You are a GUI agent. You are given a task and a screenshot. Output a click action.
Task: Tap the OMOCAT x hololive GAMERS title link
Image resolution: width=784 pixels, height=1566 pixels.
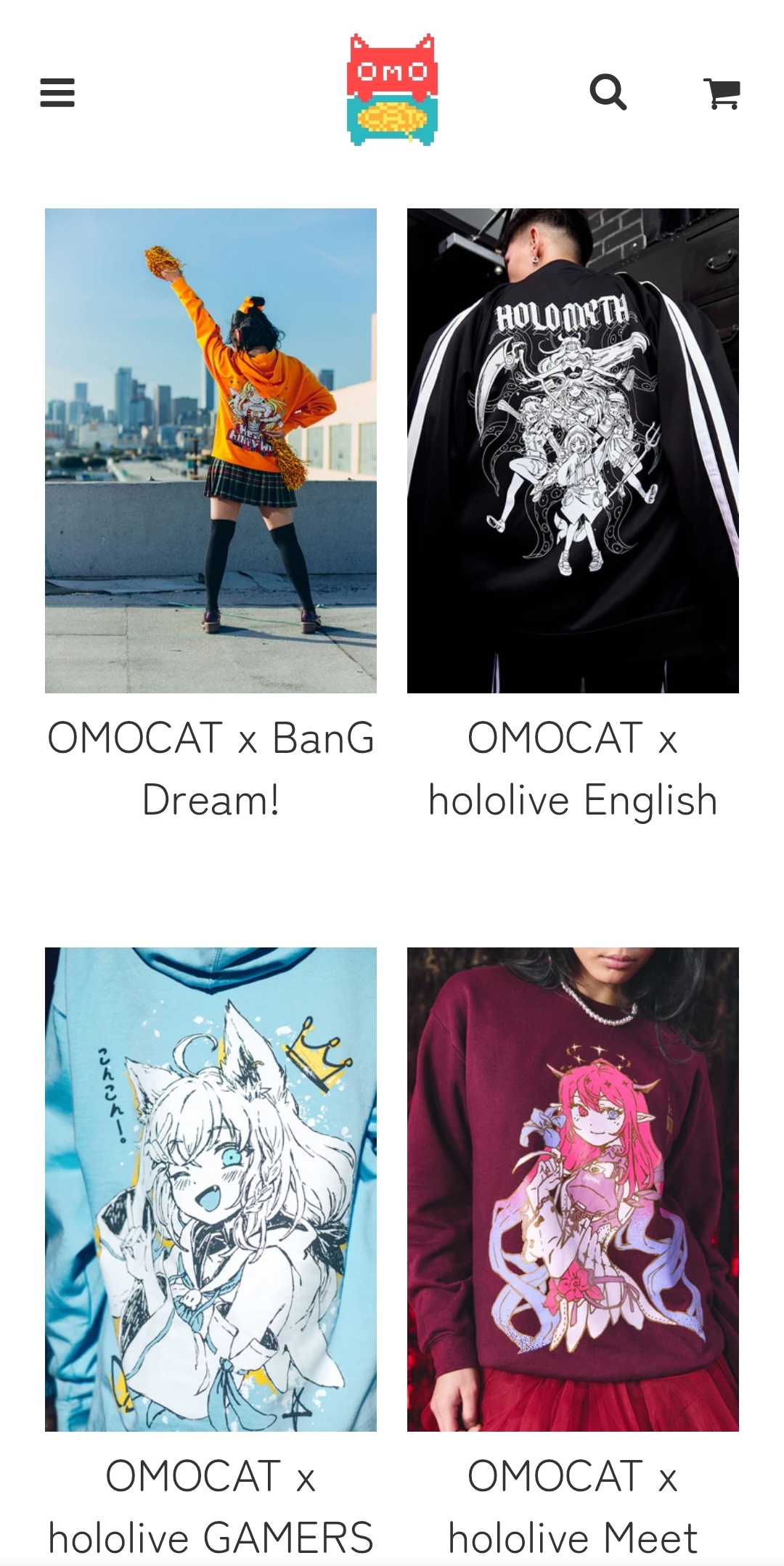coord(211,1507)
